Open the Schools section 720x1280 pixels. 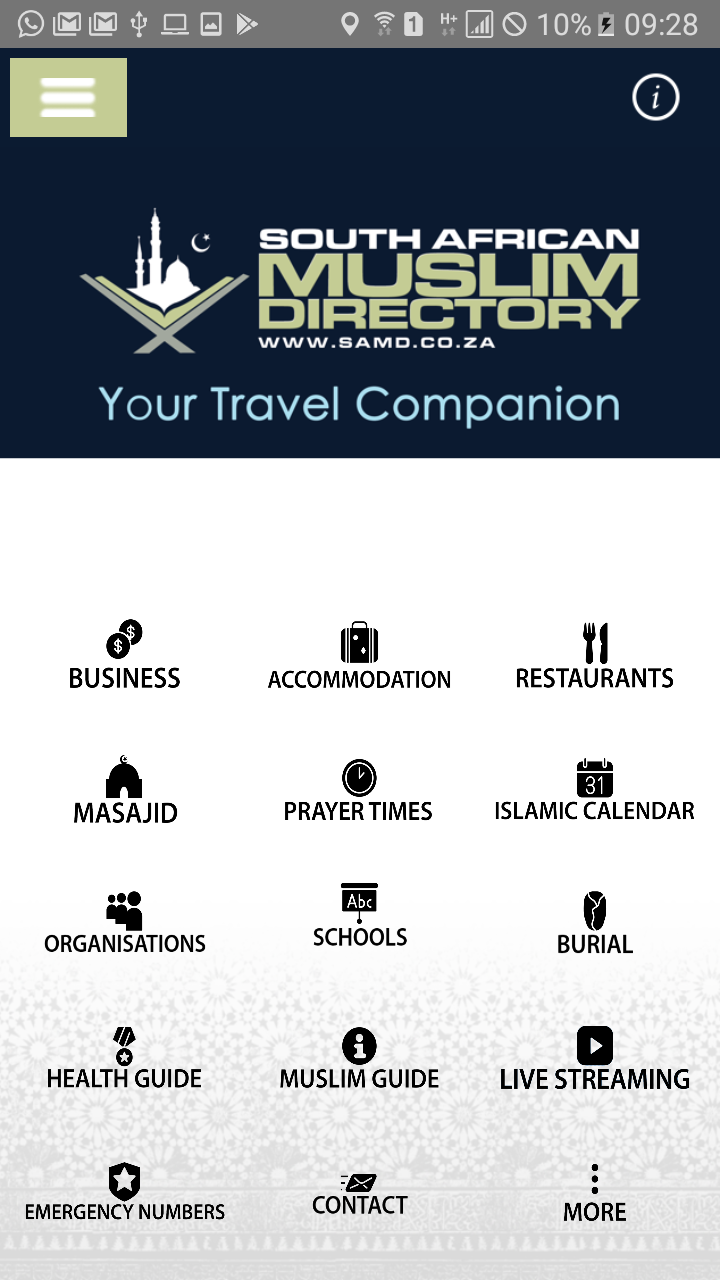tap(360, 916)
